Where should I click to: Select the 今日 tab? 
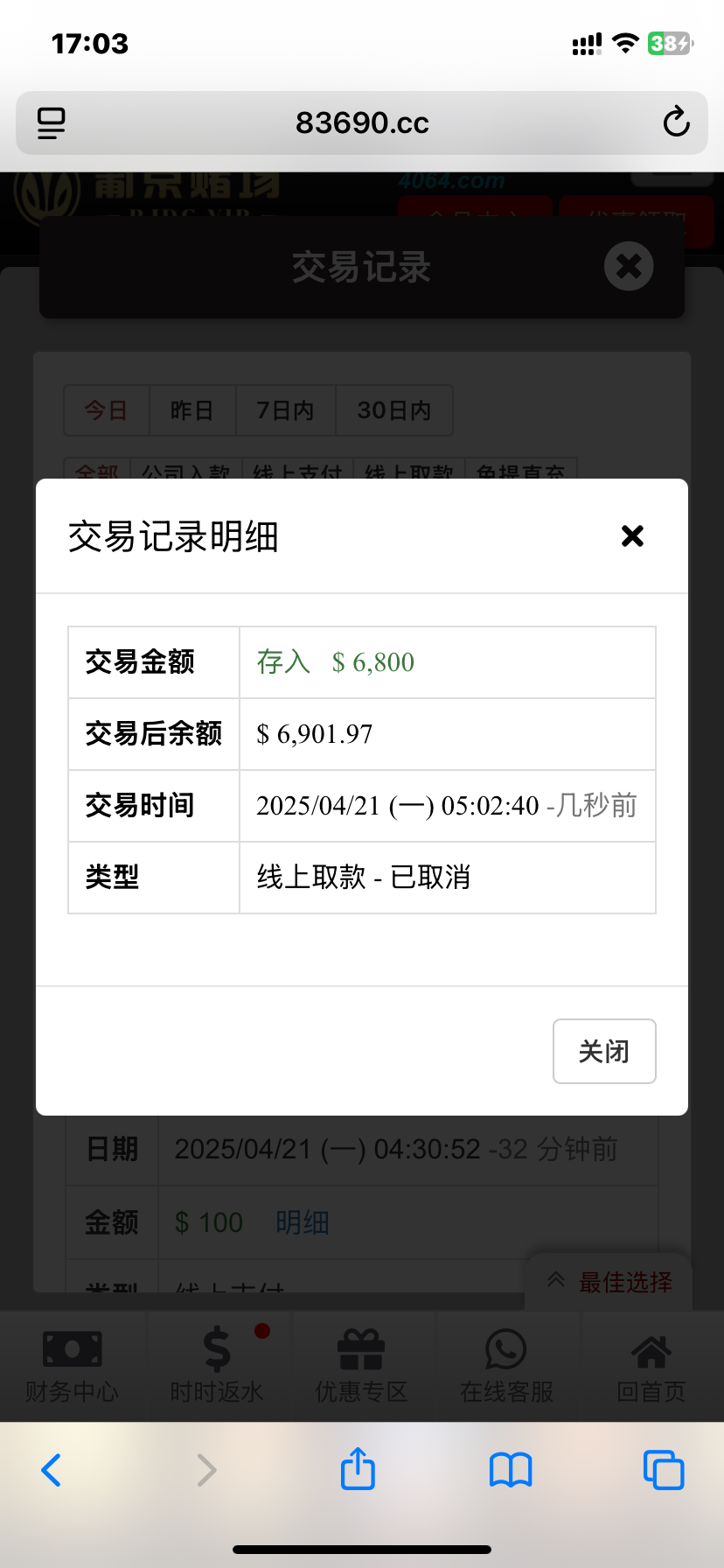tap(106, 409)
